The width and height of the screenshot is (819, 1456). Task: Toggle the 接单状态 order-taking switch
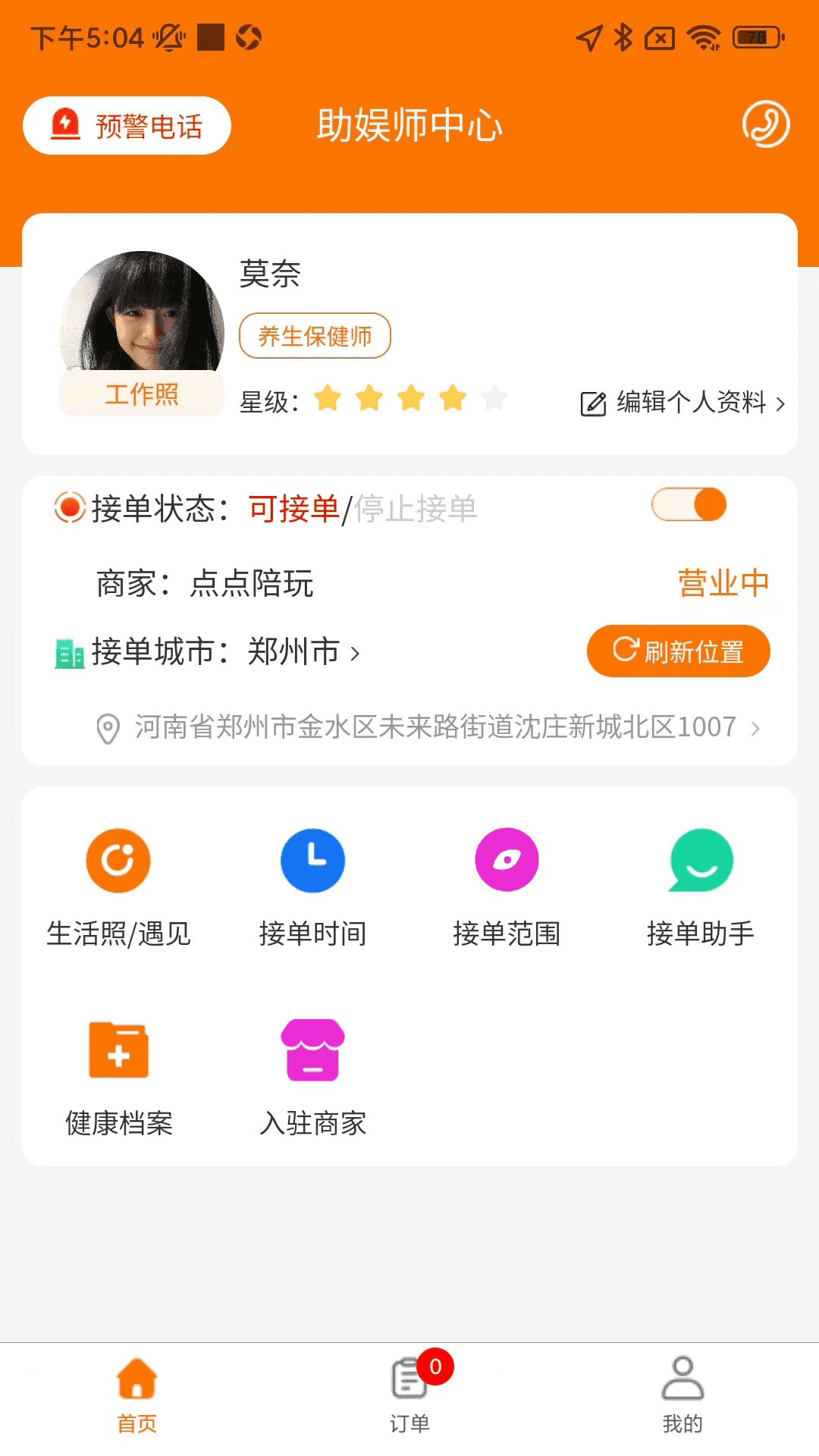click(x=689, y=505)
